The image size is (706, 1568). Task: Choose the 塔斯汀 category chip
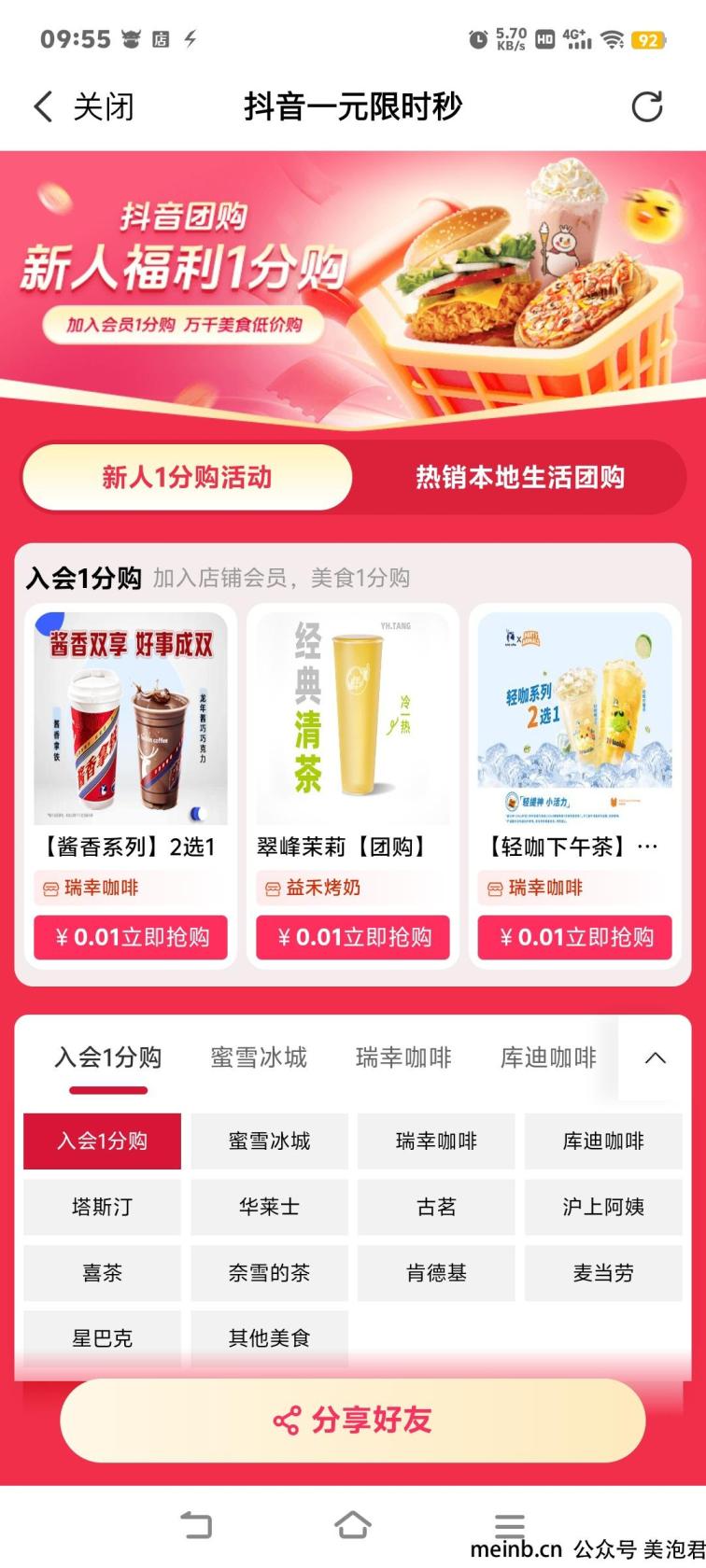click(102, 1207)
